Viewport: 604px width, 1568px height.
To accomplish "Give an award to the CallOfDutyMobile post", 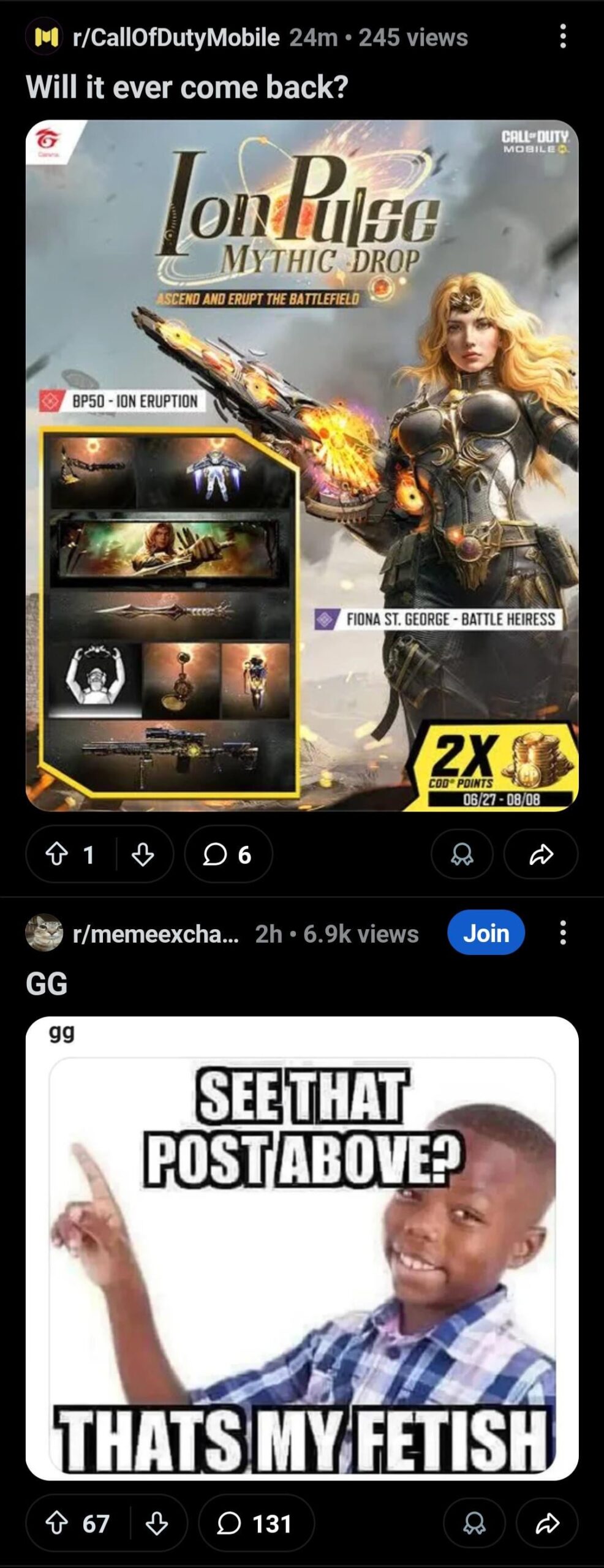I will (x=462, y=854).
